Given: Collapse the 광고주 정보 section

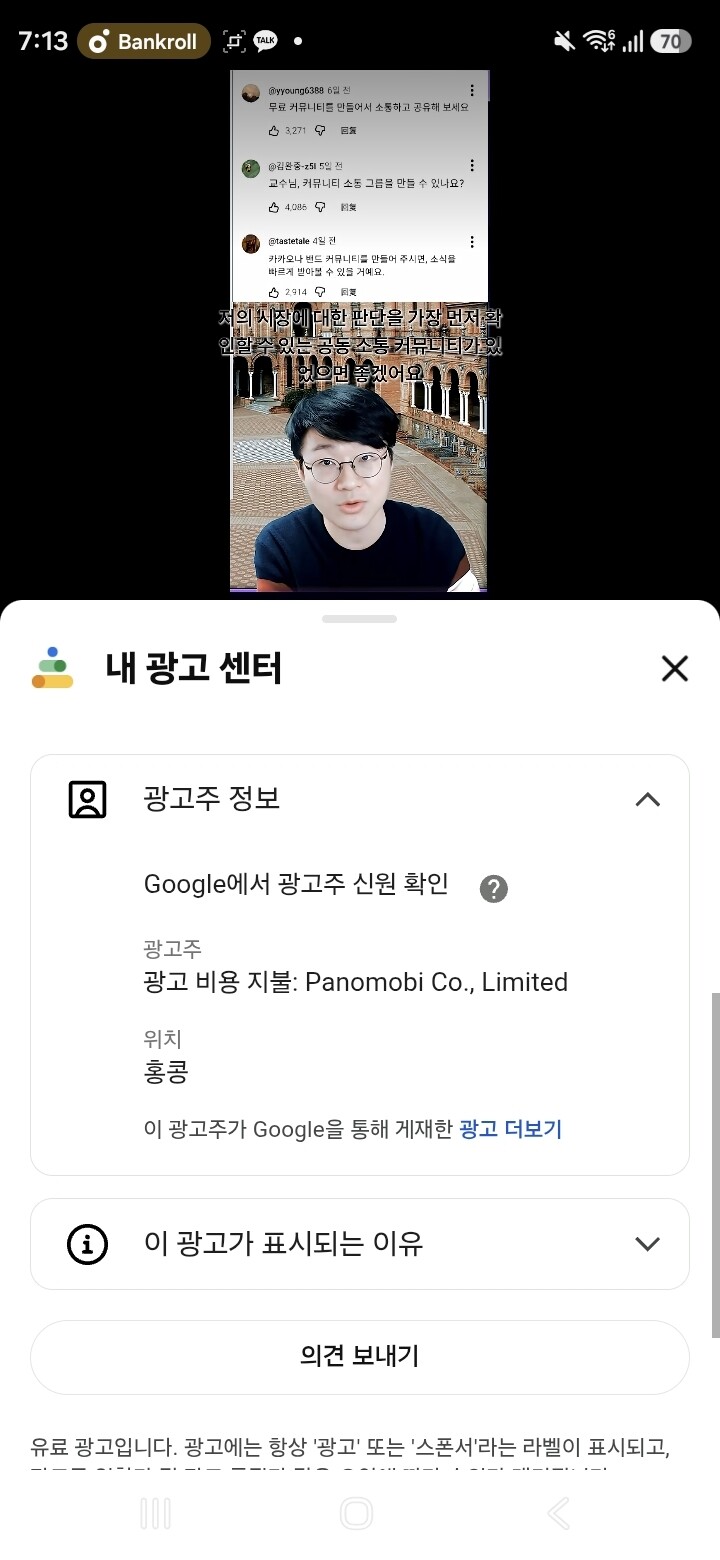Looking at the screenshot, I should [648, 799].
